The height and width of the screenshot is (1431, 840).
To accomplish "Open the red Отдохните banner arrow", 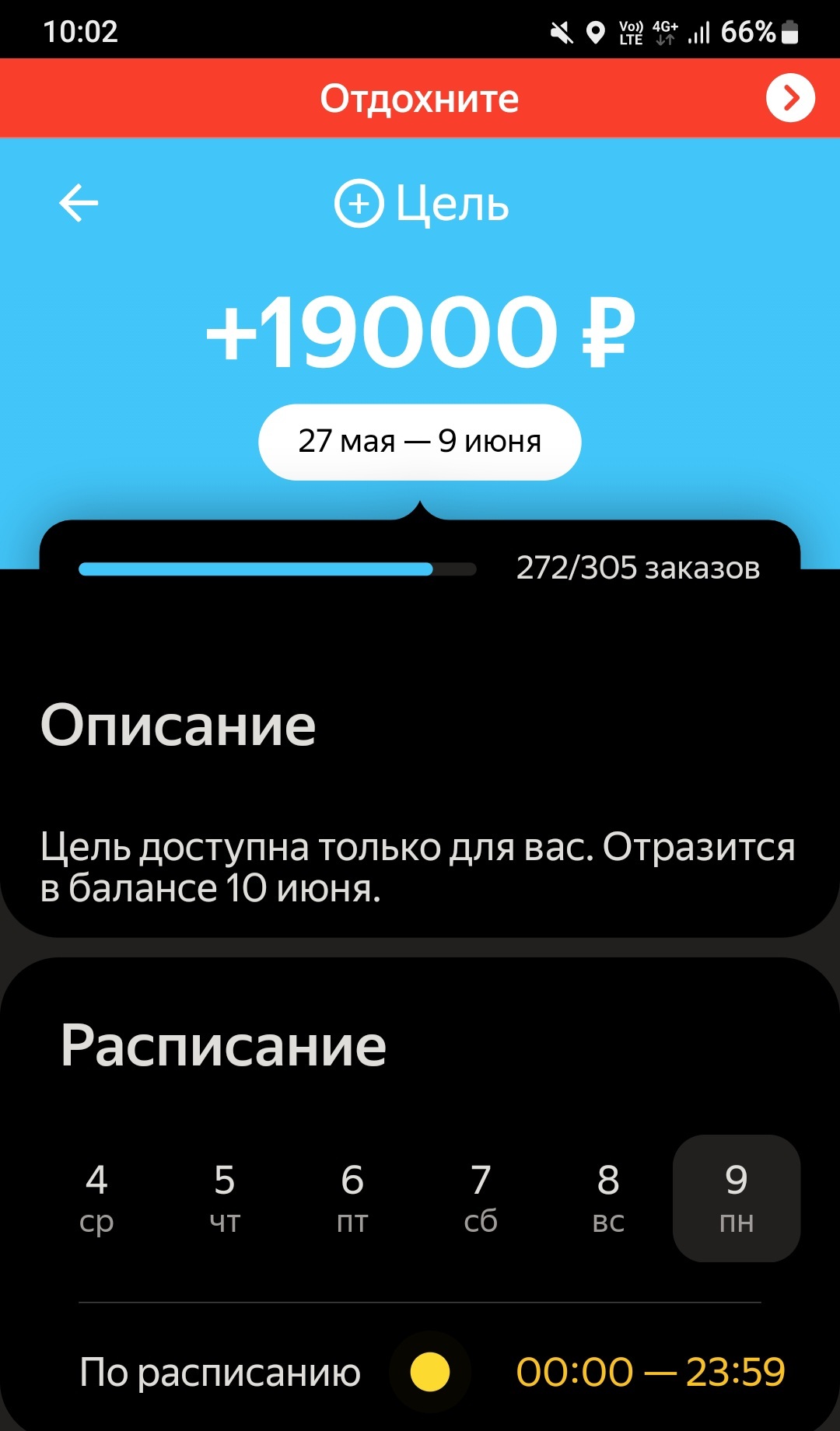I will click(x=789, y=99).
